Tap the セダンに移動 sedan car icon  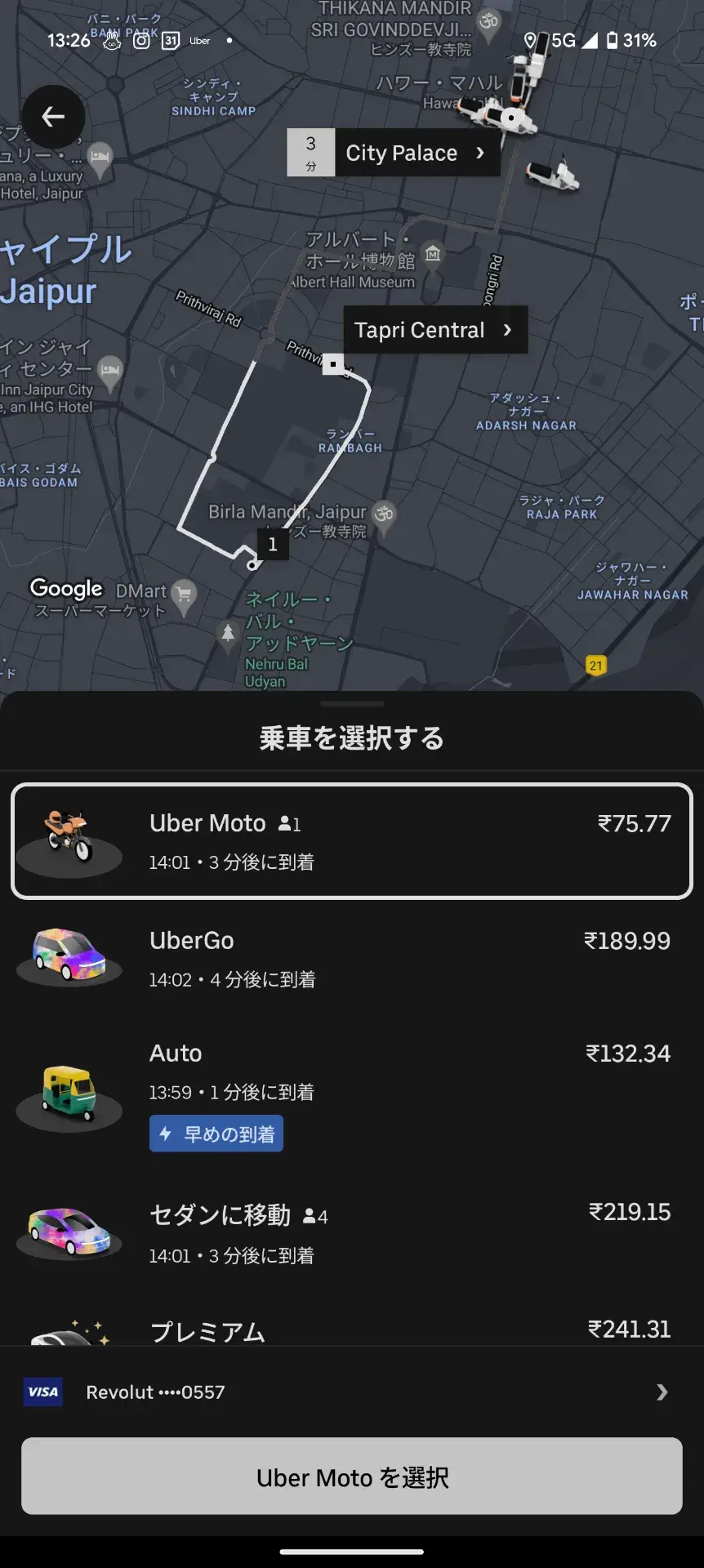(x=69, y=1235)
